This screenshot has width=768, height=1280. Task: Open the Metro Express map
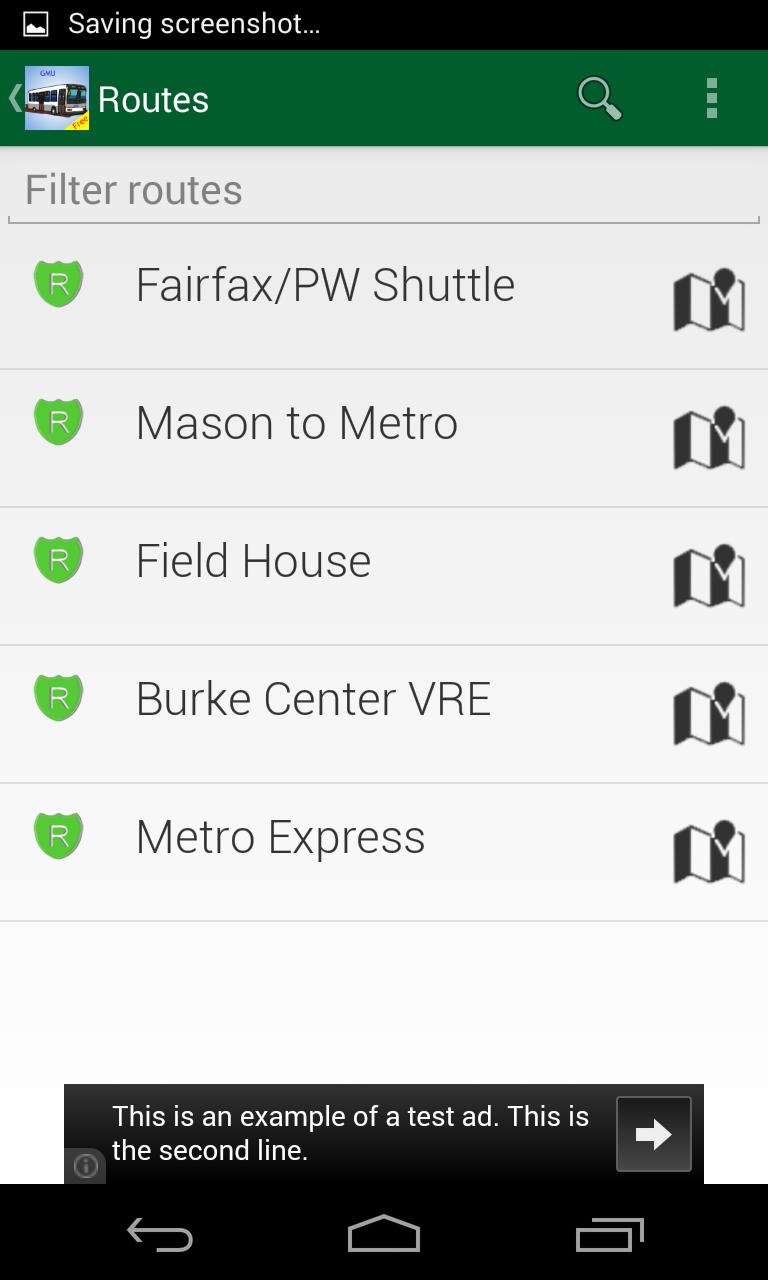coord(709,852)
